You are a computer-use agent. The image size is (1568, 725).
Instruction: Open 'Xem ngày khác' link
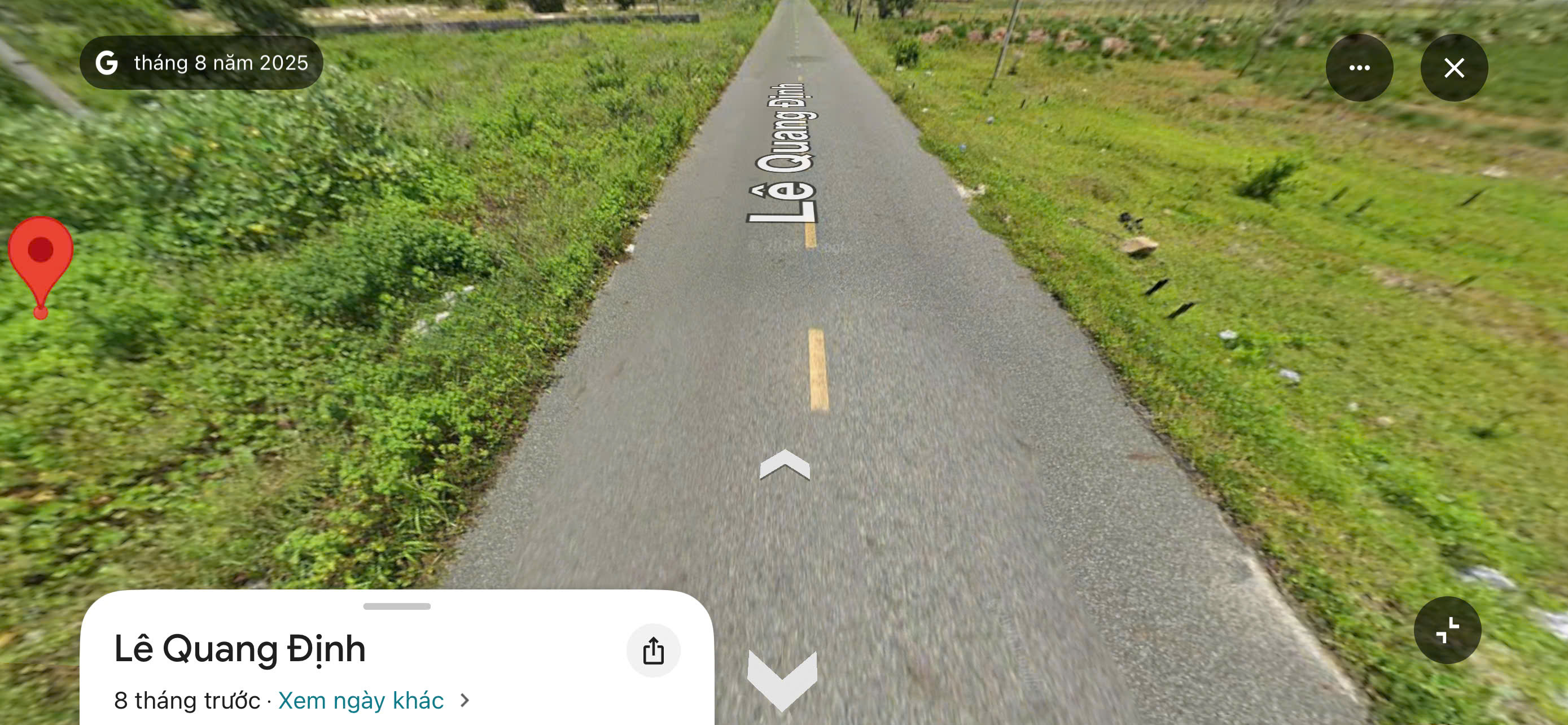360,700
